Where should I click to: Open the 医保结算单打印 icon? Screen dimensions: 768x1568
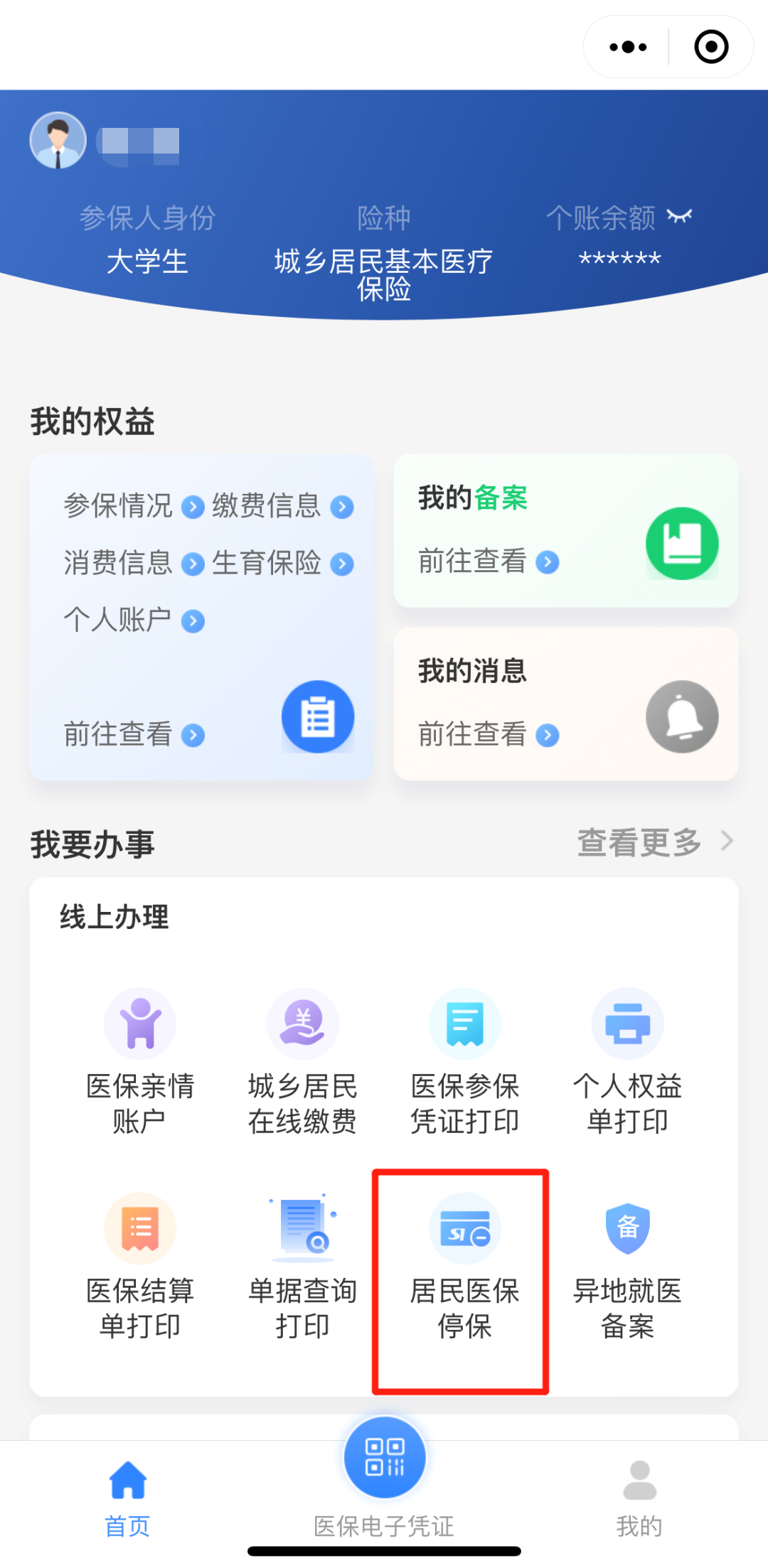coord(140,1228)
